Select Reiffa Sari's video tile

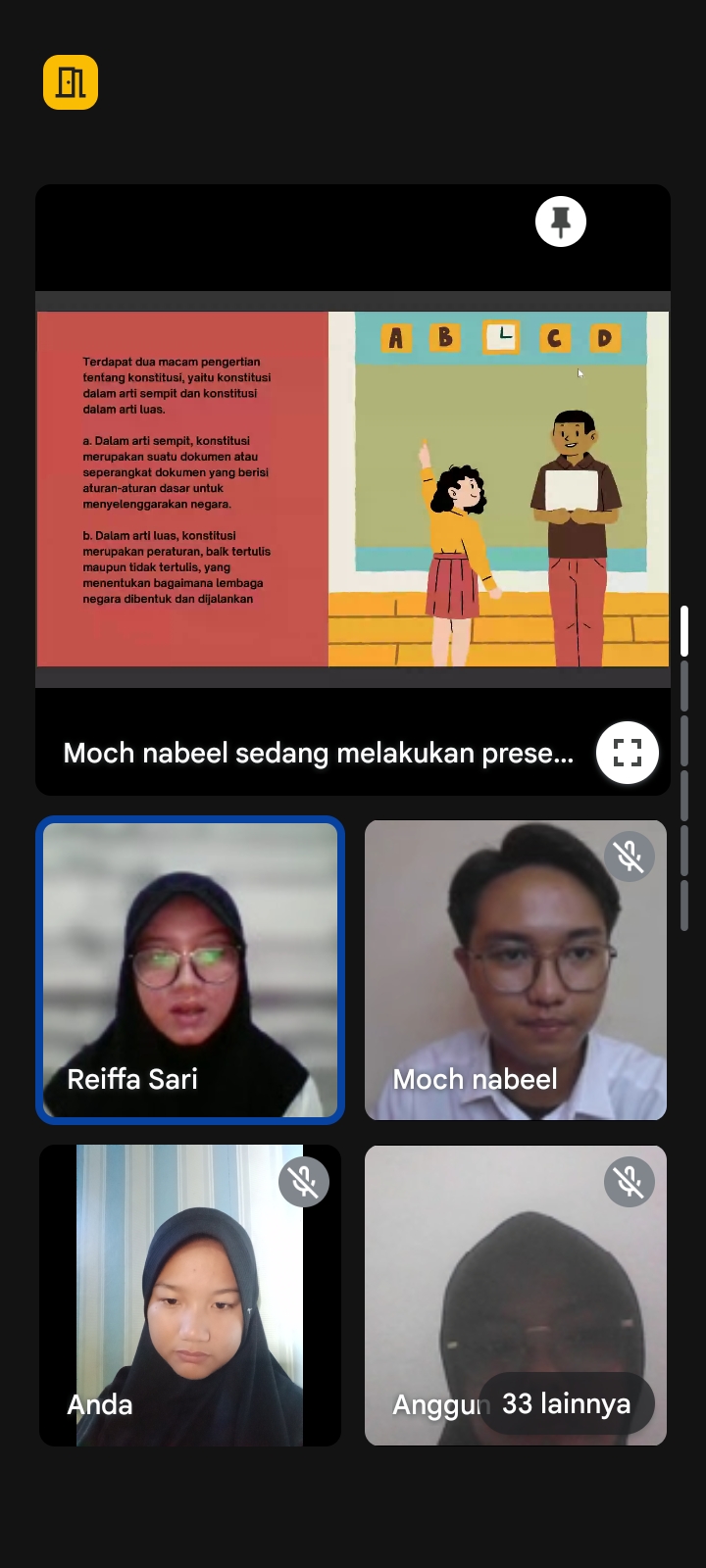click(x=190, y=970)
